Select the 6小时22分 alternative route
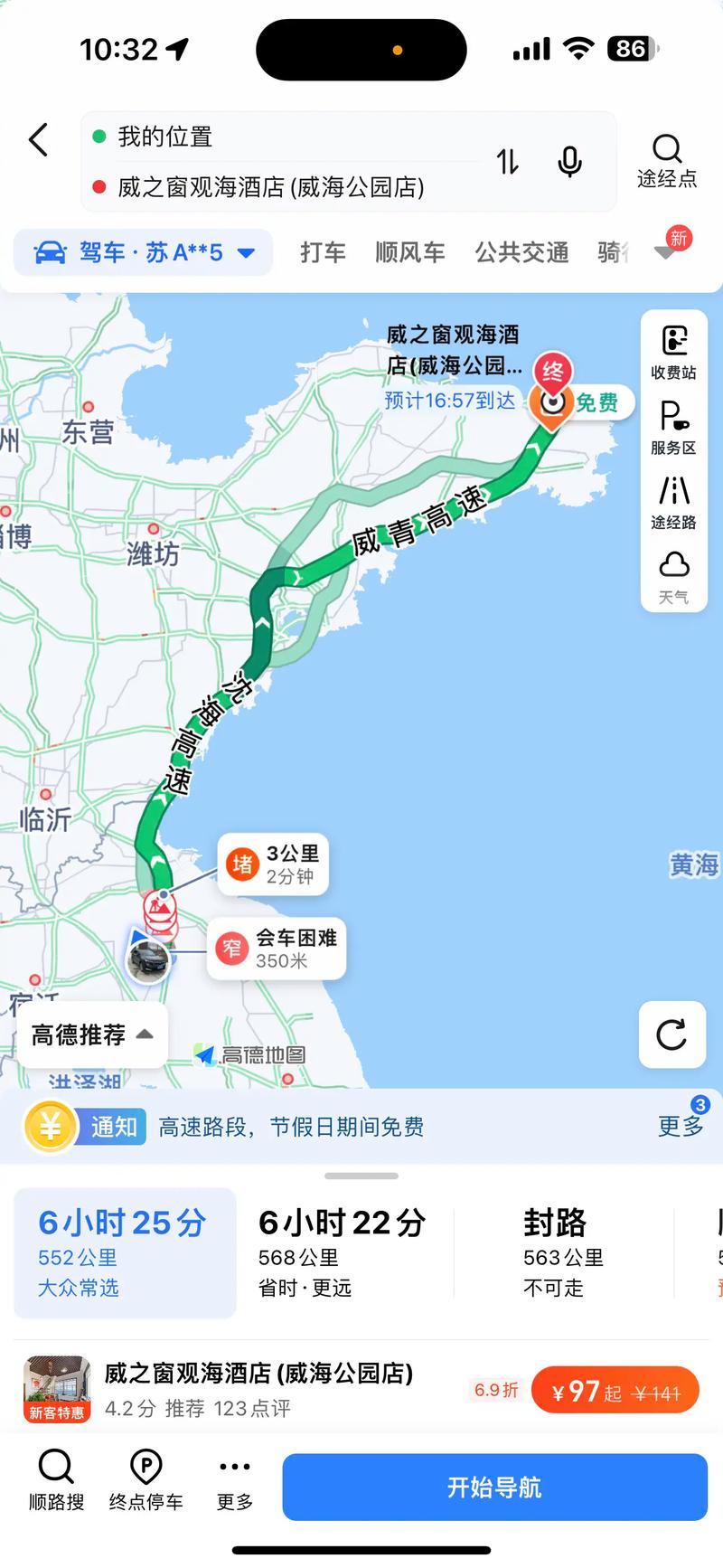The image size is (723, 1568). (342, 1252)
